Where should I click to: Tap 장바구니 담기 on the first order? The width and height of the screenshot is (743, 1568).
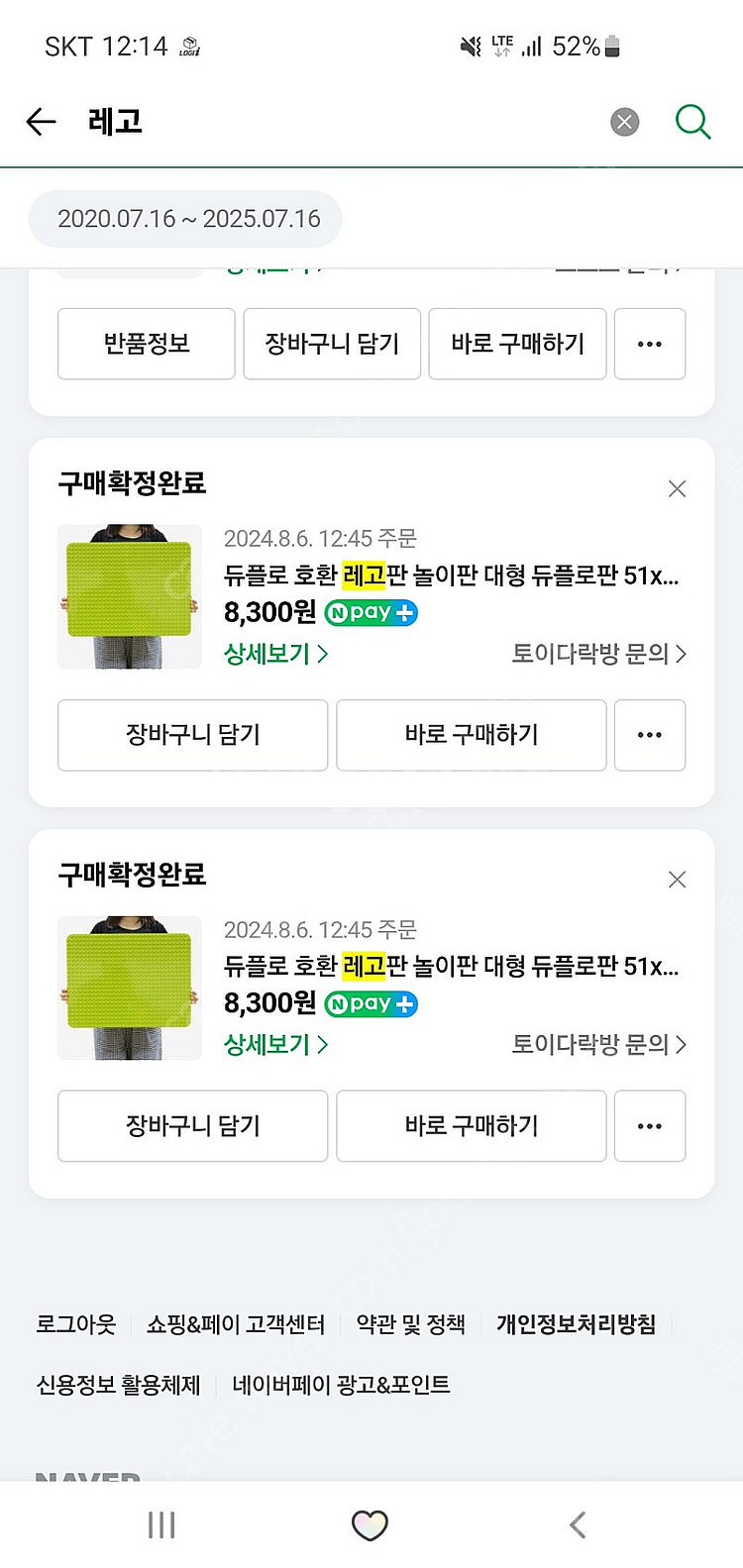(192, 735)
